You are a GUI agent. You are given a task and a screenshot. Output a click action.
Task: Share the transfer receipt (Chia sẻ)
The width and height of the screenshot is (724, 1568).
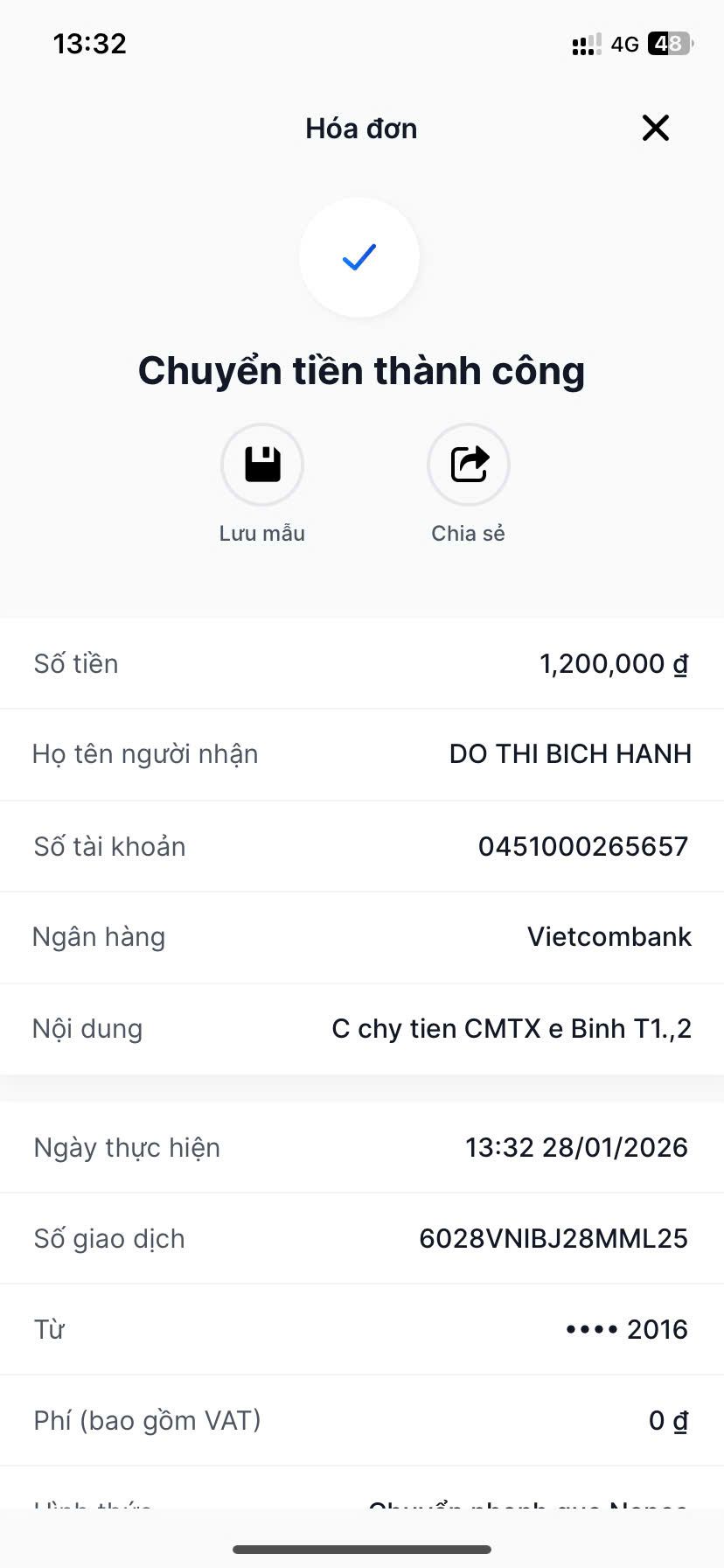tap(469, 465)
